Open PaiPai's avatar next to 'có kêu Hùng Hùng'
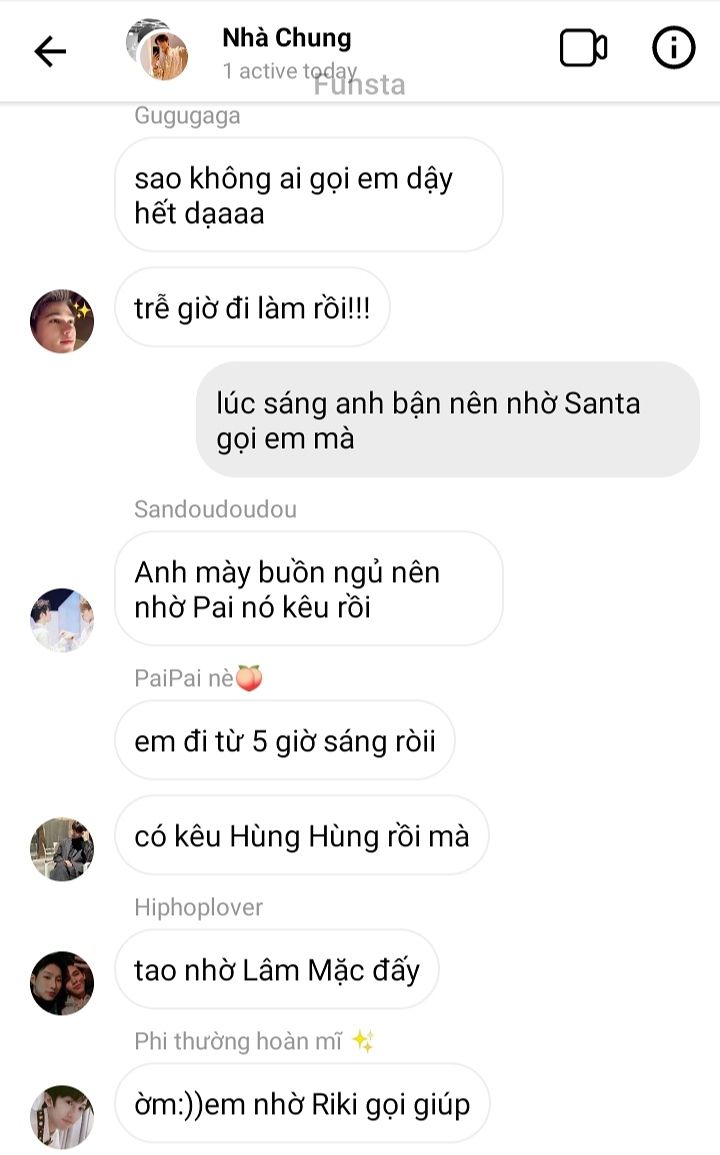This screenshot has width=720, height=1155. coord(62,849)
